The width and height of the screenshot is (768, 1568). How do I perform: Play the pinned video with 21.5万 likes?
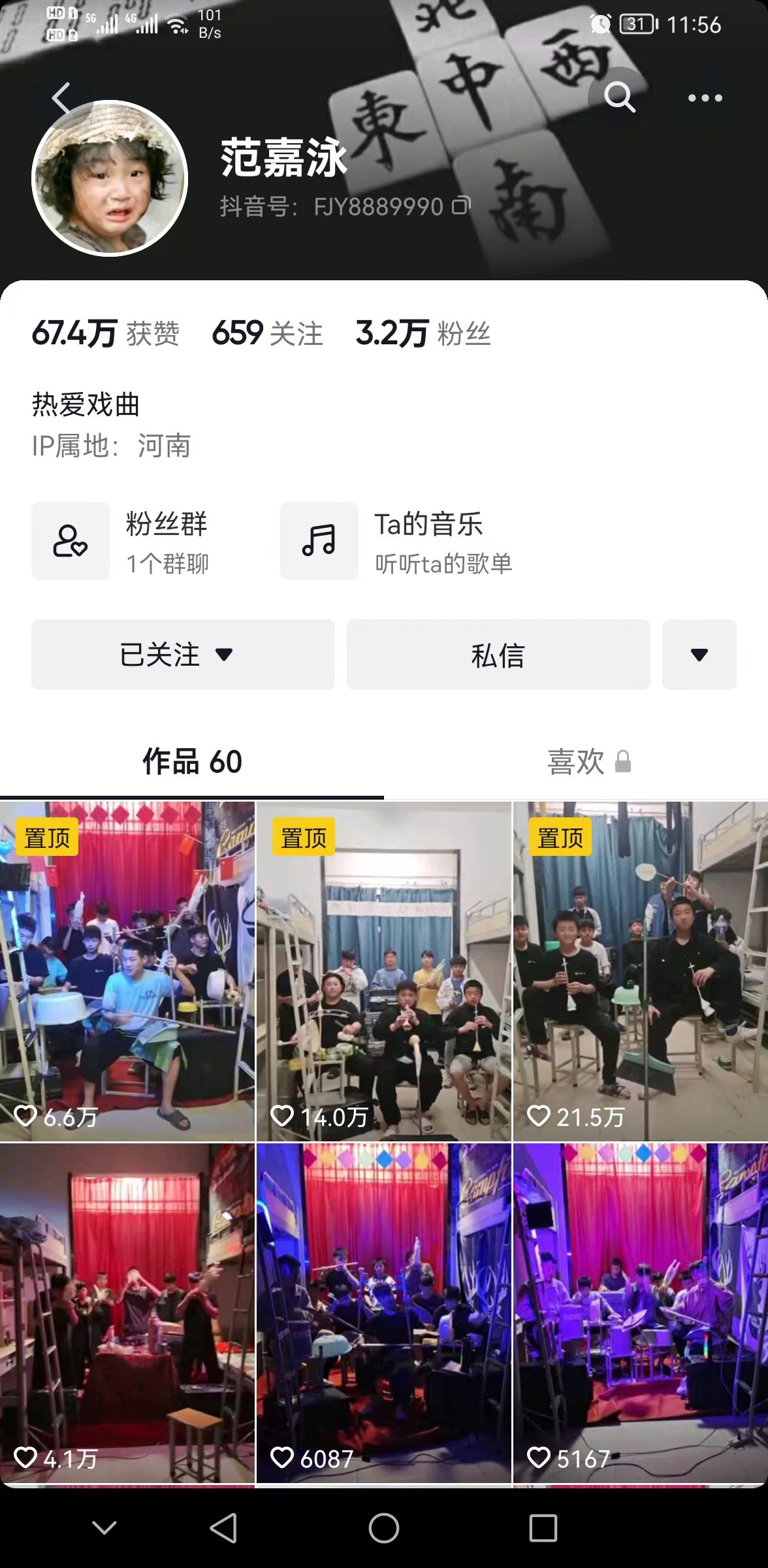pos(640,971)
